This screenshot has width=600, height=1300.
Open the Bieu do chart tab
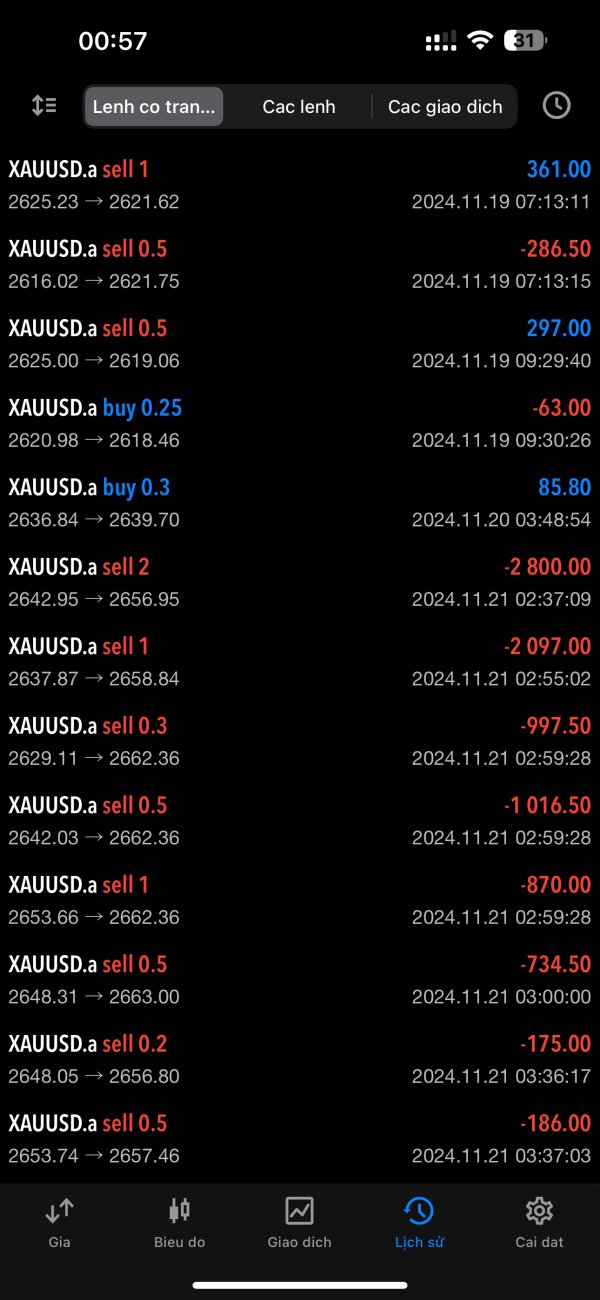point(179,1223)
